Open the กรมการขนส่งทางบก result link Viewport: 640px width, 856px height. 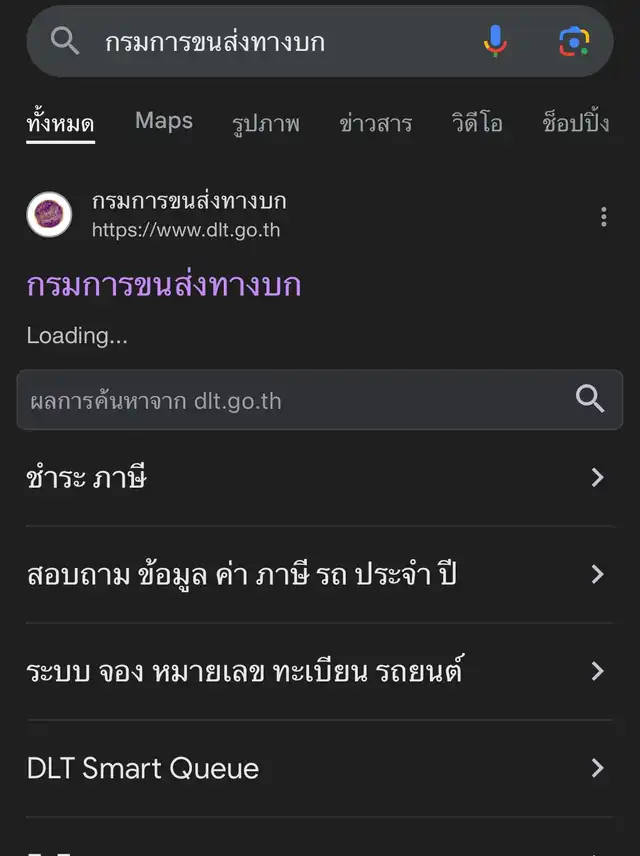click(x=164, y=285)
